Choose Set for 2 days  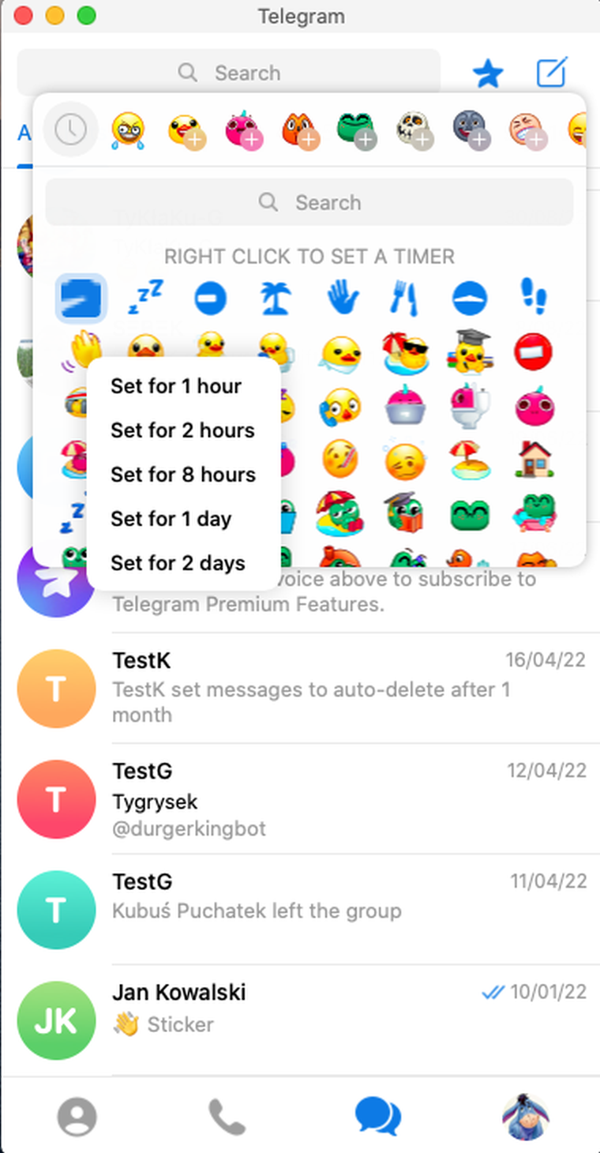coord(177,562)
